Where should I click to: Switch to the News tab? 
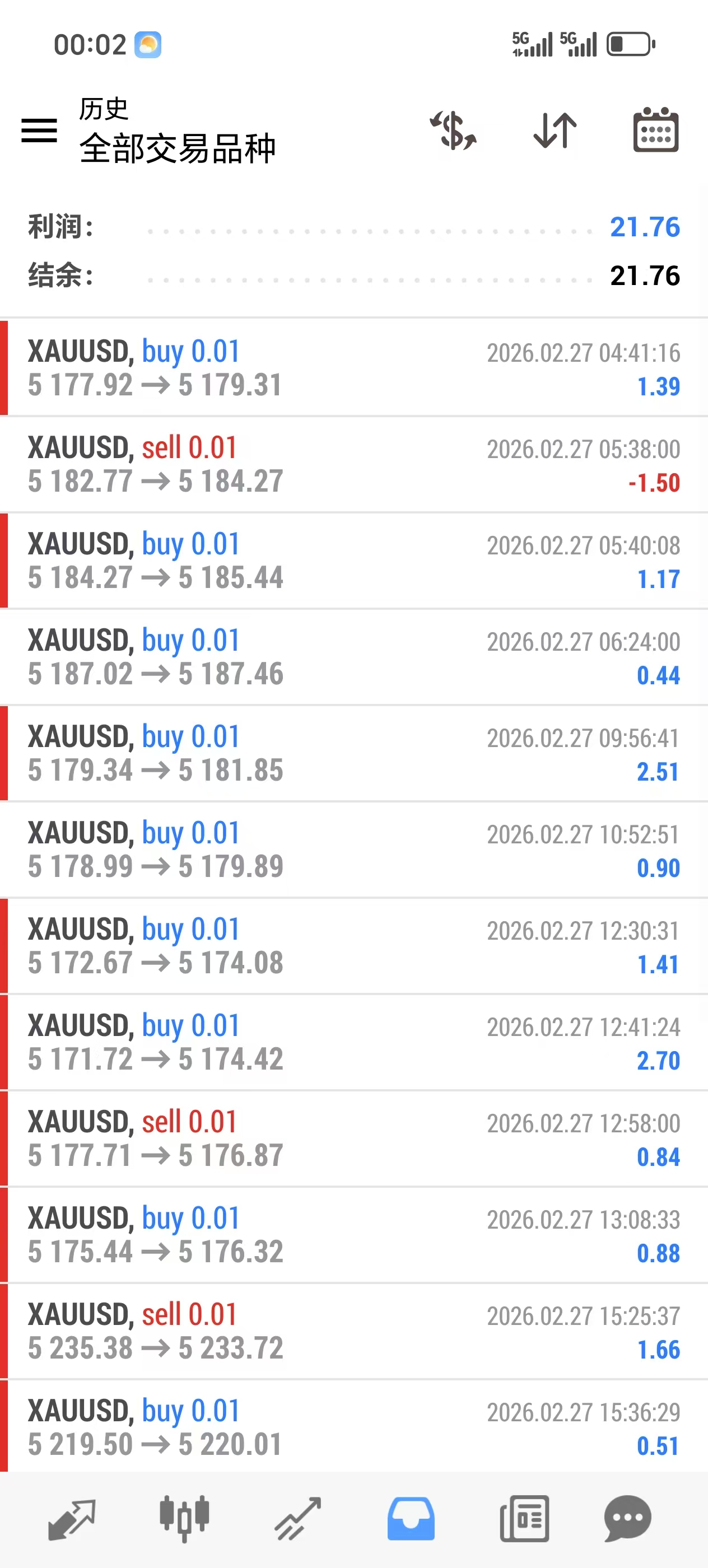pyautogui.click(x=524, y=1519)
